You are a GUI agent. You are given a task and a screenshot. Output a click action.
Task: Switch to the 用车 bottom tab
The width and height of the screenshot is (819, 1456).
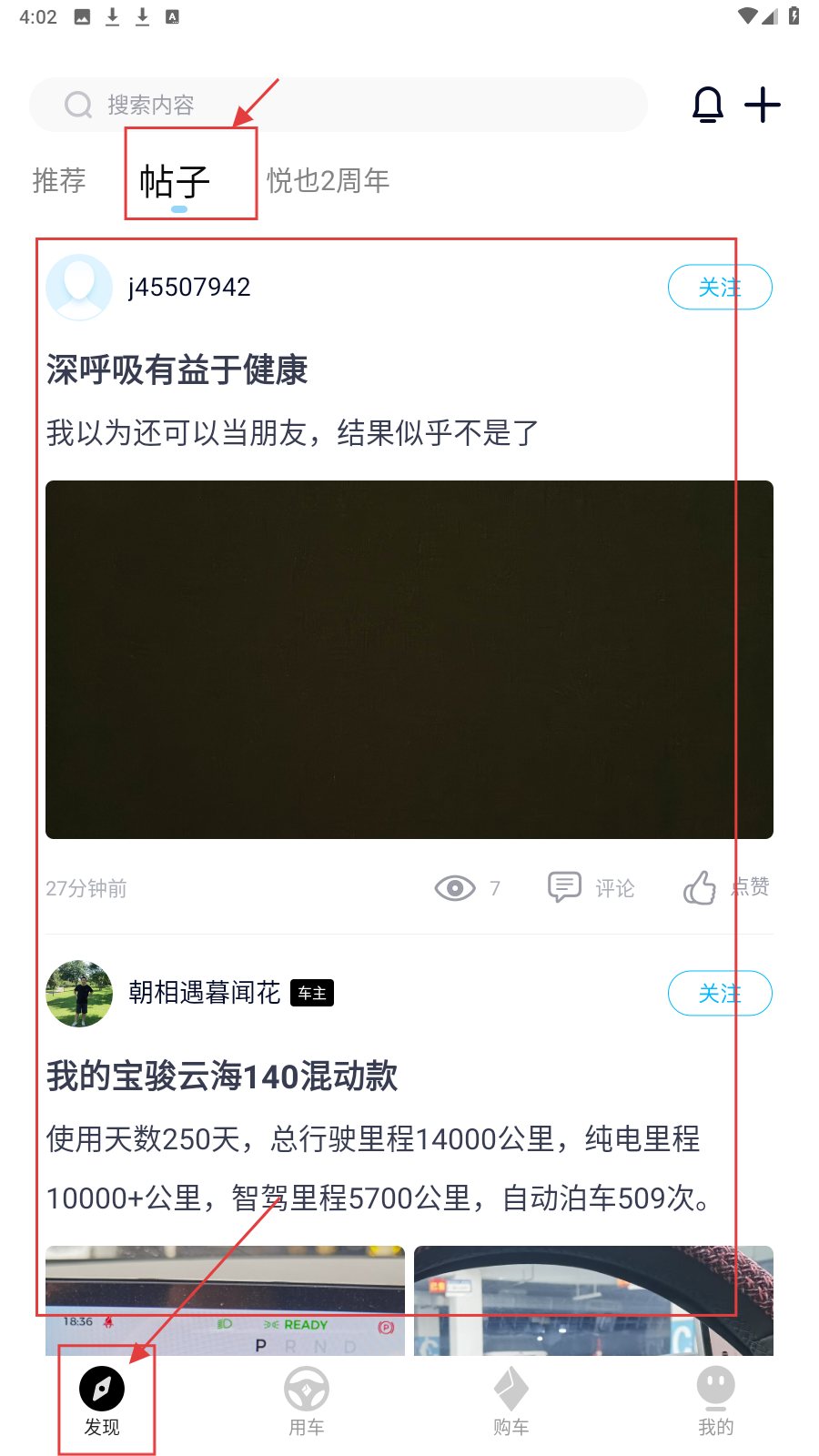(307, 1401)
